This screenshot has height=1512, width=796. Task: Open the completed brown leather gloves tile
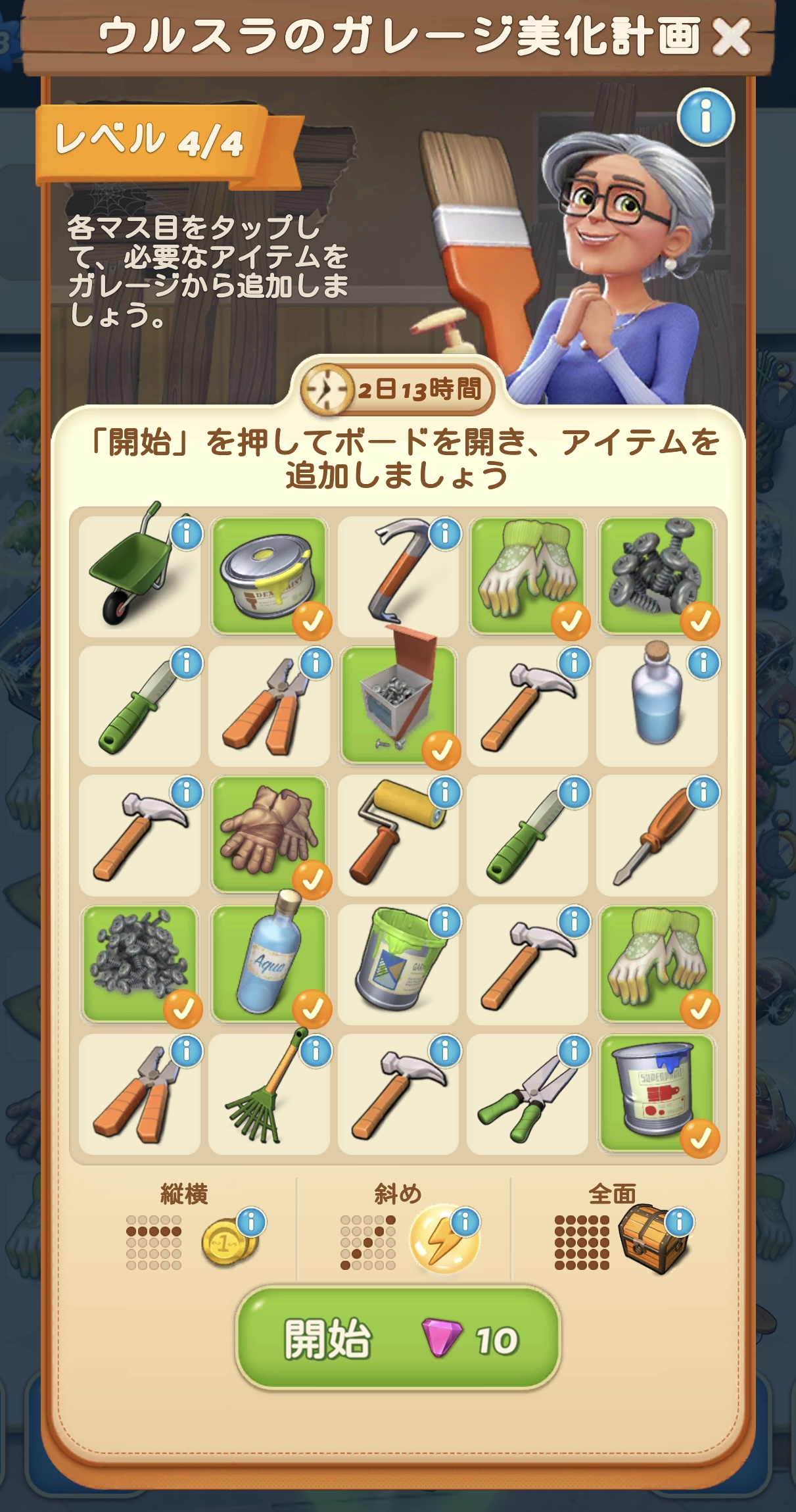click(x=268, y=835)
